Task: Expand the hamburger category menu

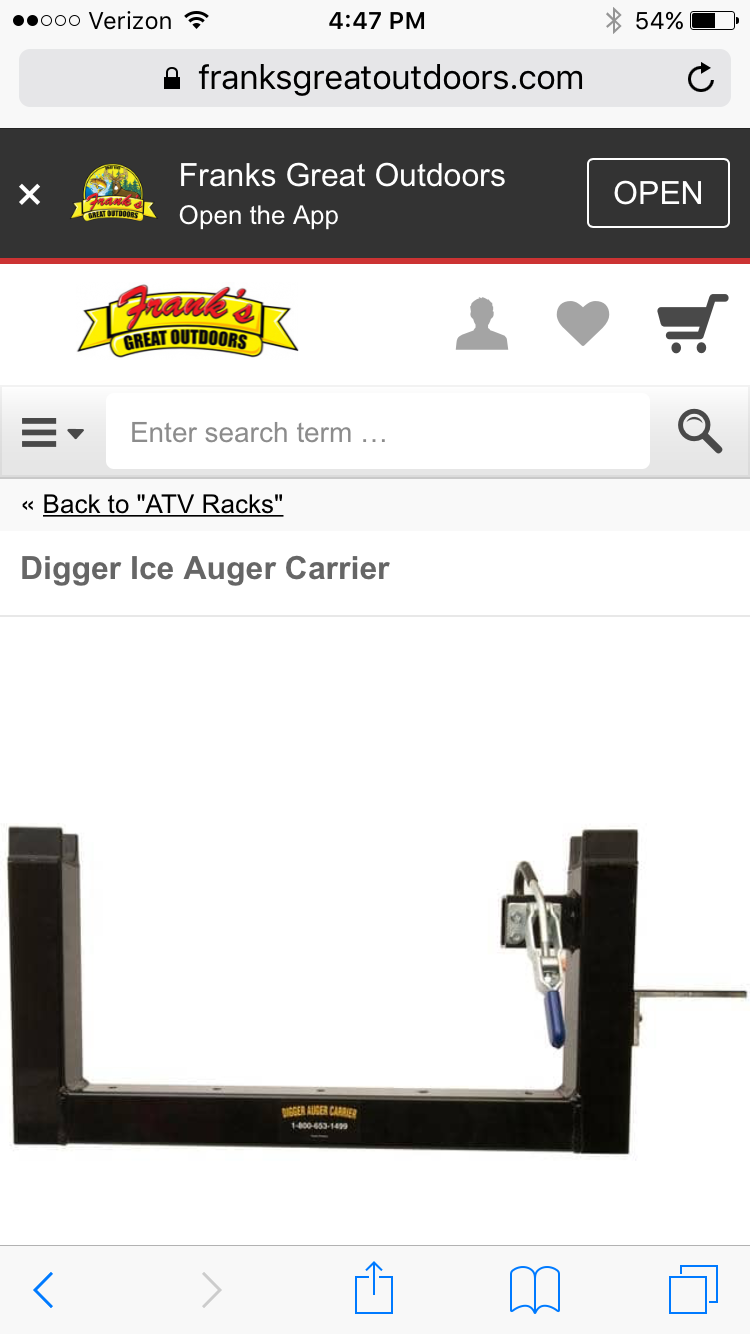Action: [x=52, y=433]
